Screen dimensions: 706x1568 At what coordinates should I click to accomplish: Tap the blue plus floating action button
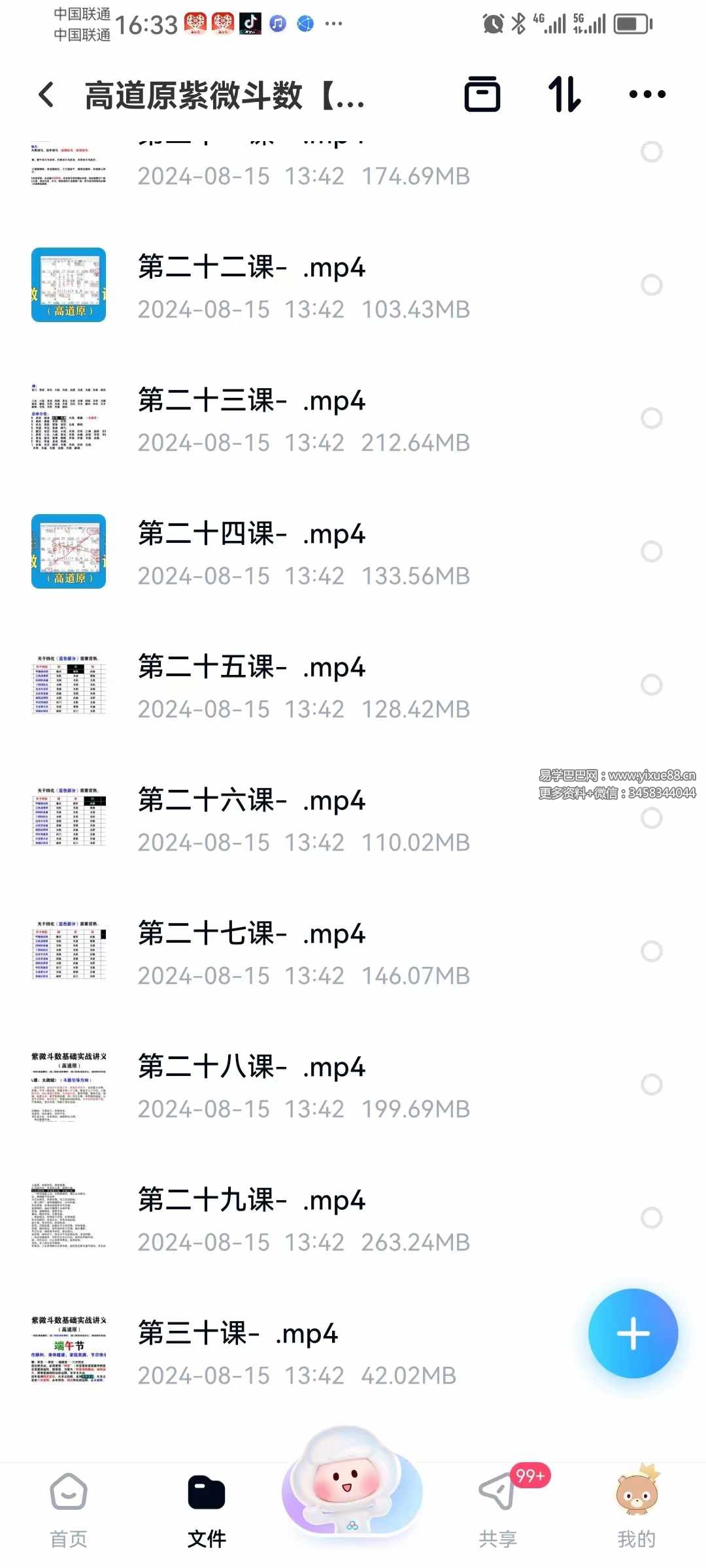[633, 1334]
